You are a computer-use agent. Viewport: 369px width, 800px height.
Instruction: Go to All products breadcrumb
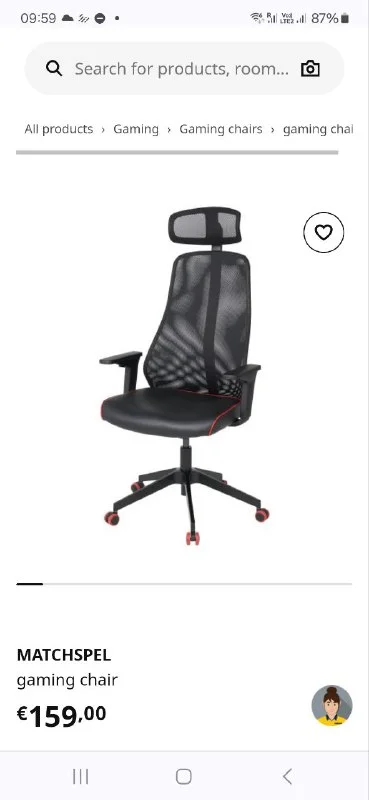(59, 129)
